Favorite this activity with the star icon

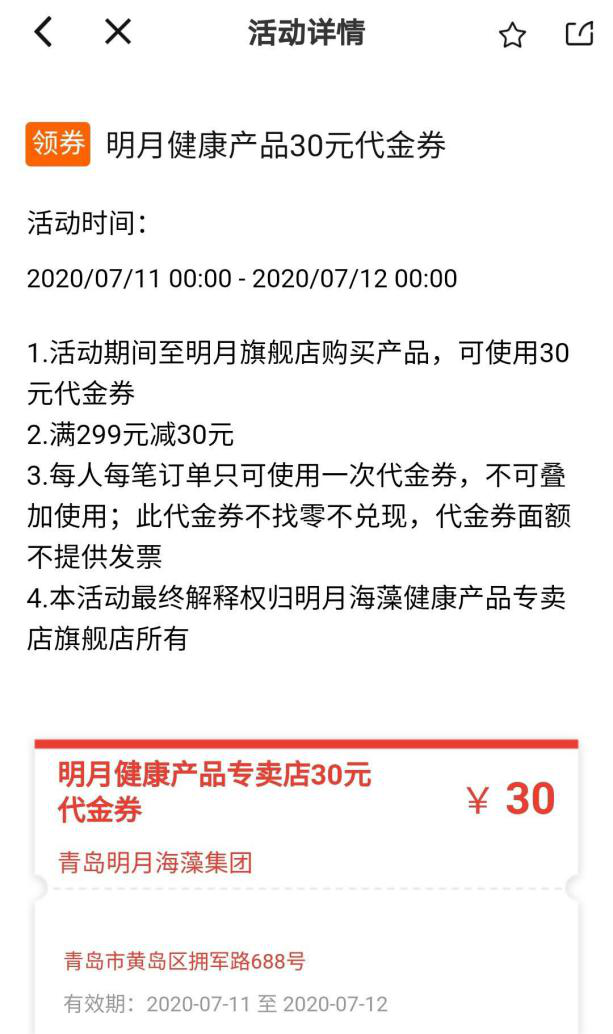[x=512, y=35]
